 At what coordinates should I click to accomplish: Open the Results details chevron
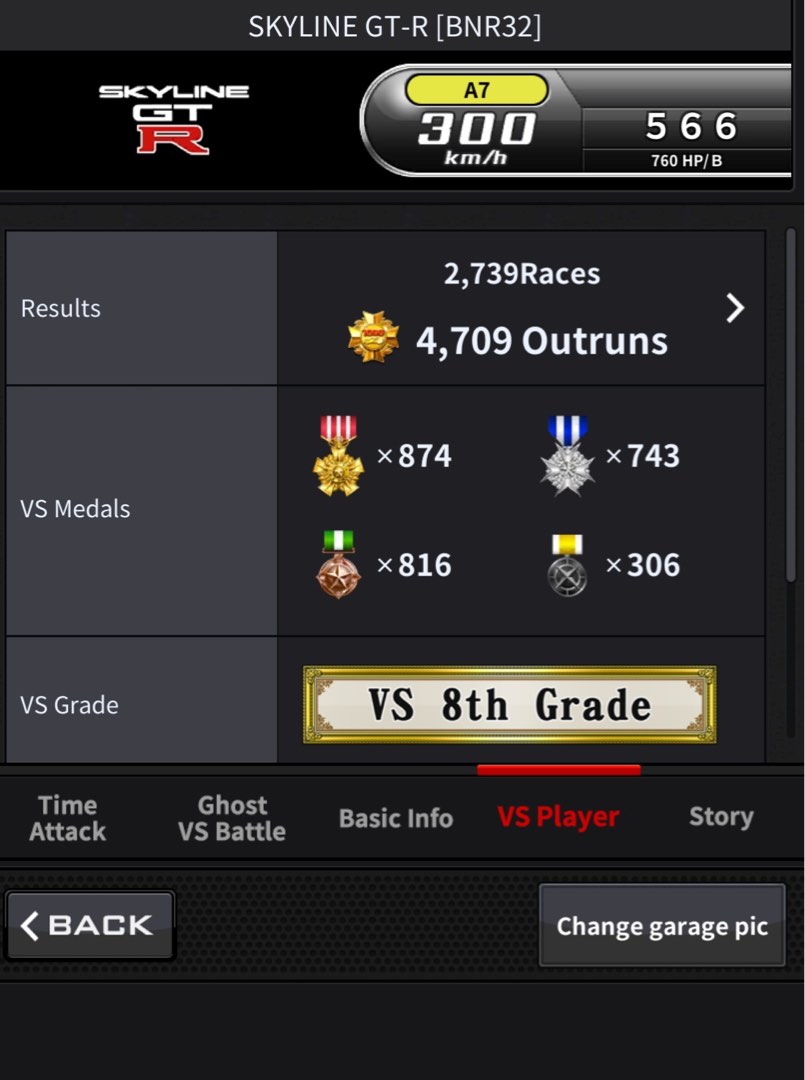(x=735, y=308)
